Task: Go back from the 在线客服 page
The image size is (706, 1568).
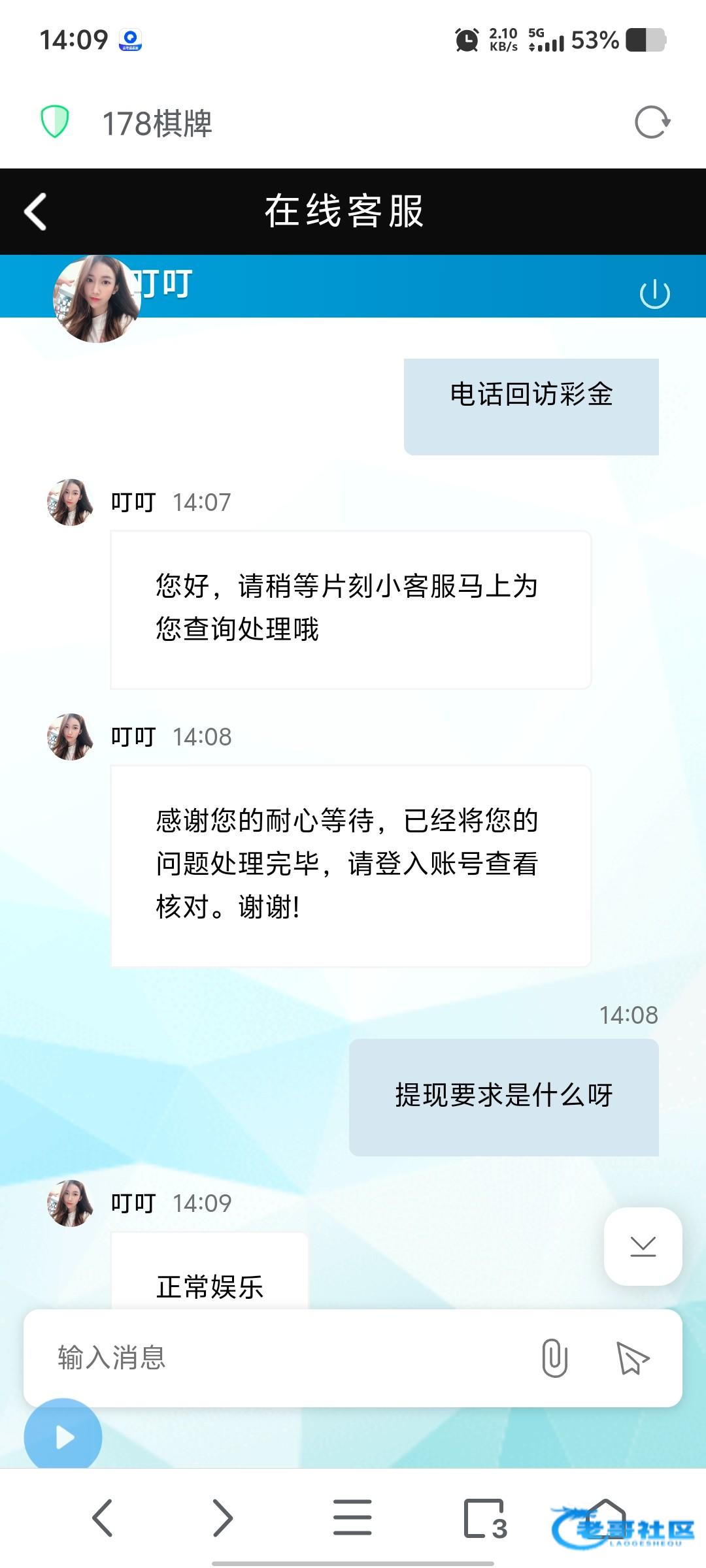Action: coord(36,212)
